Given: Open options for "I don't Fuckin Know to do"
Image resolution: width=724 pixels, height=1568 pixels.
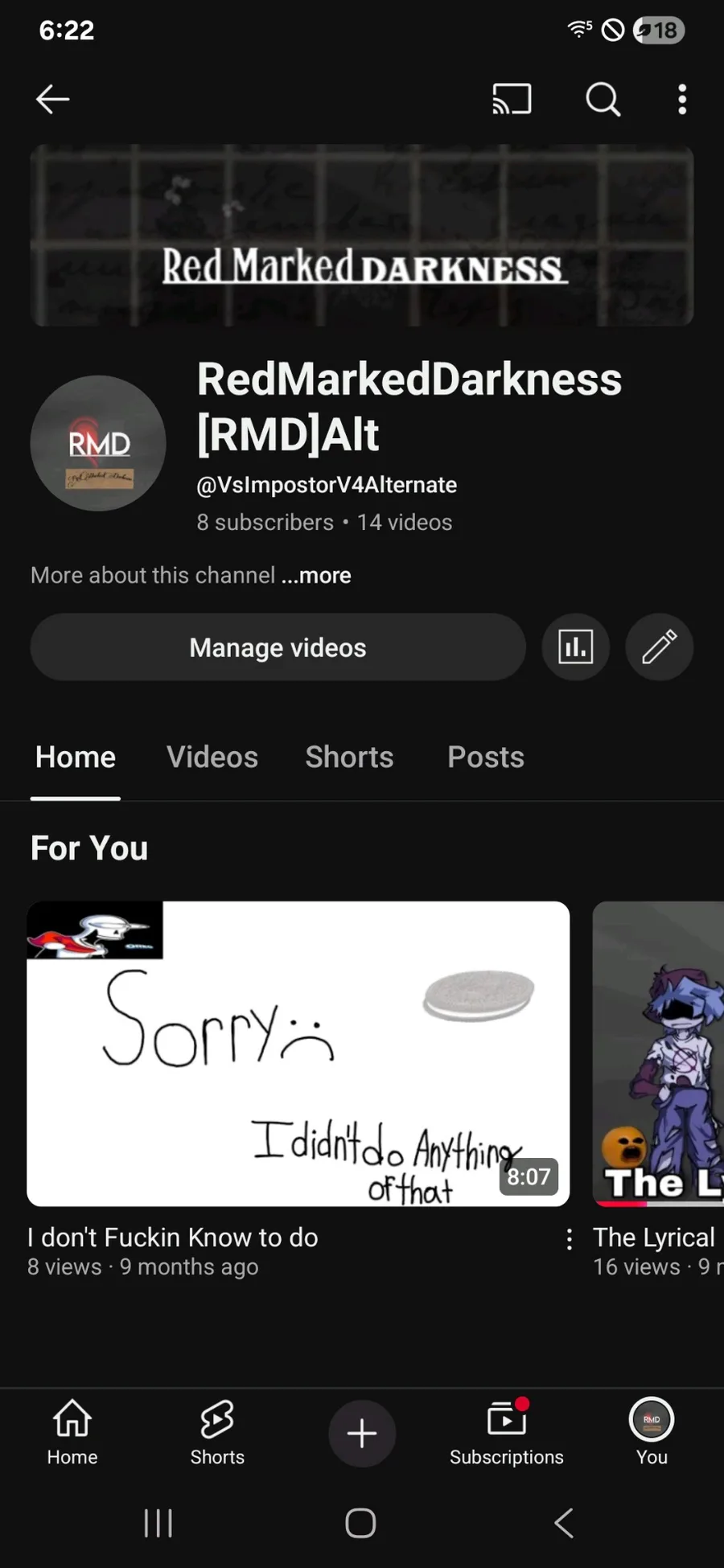Looking at the screenshot, I should [569, 1239].
